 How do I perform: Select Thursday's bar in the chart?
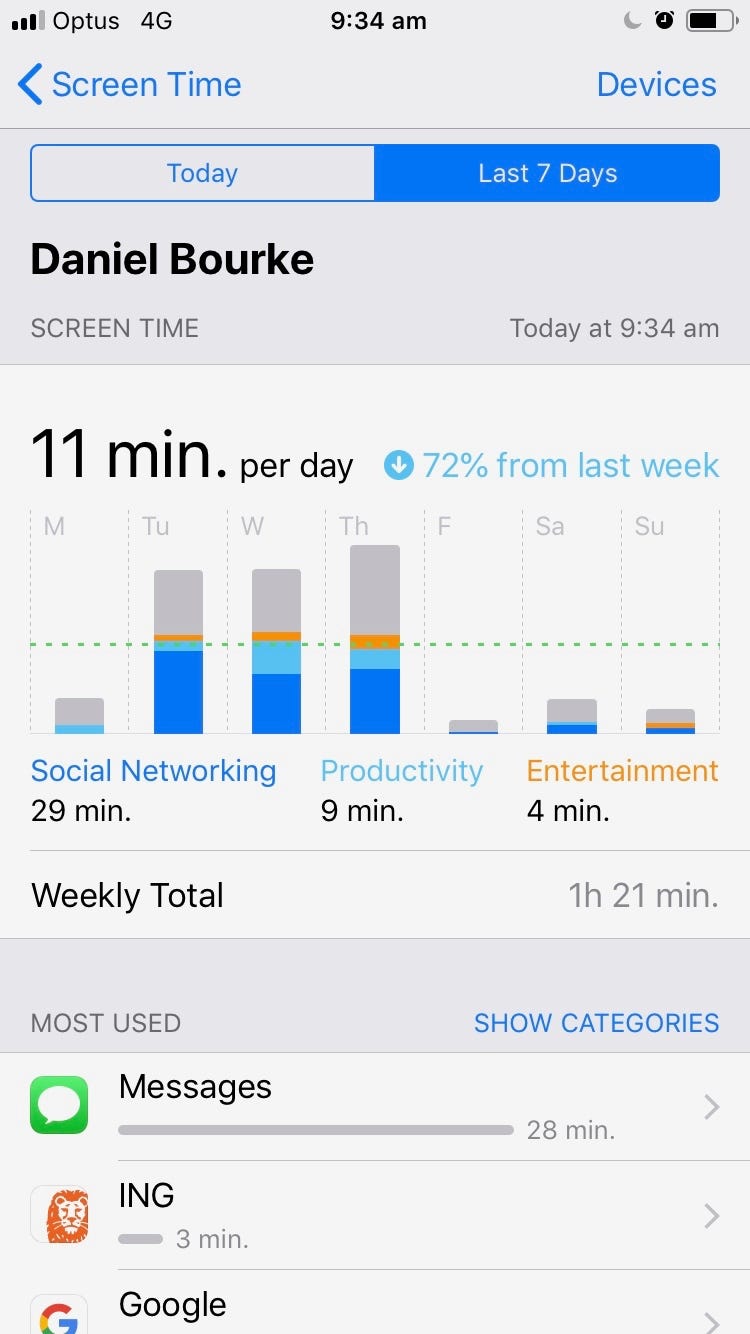coord(375,640)
